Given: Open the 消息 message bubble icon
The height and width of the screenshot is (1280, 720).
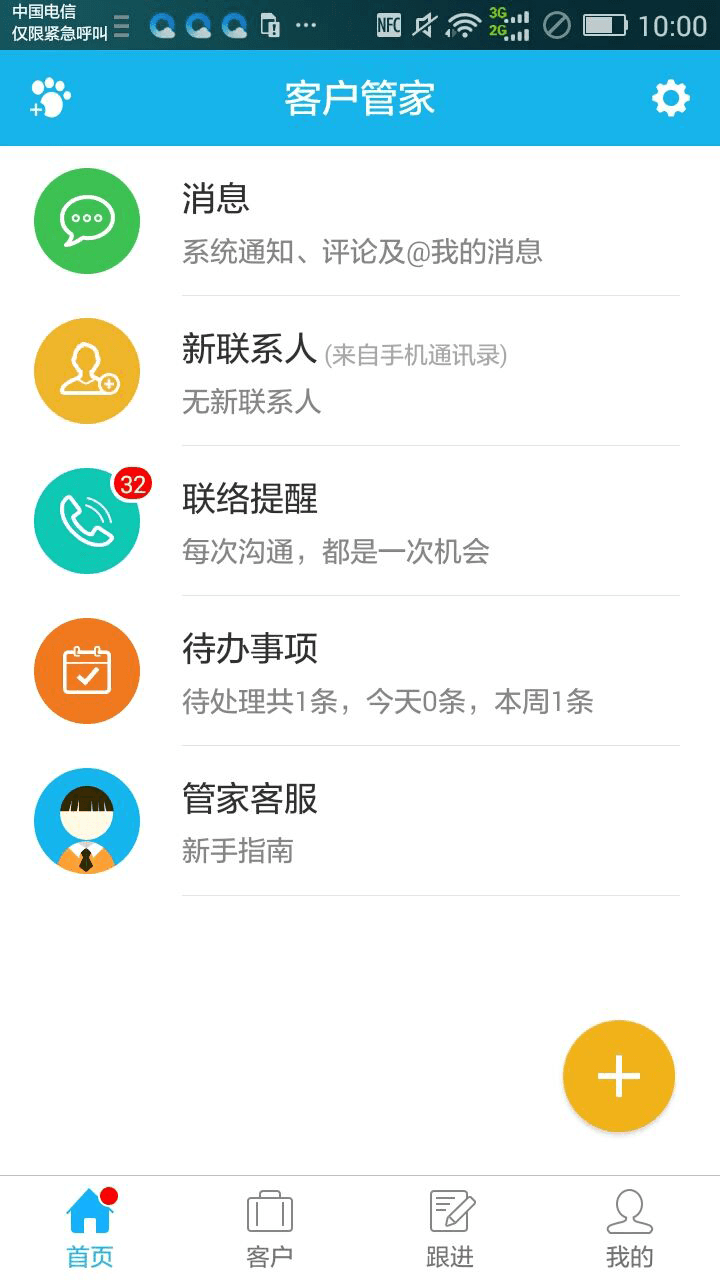Looking at the screenshot, I should pos(87,220).
